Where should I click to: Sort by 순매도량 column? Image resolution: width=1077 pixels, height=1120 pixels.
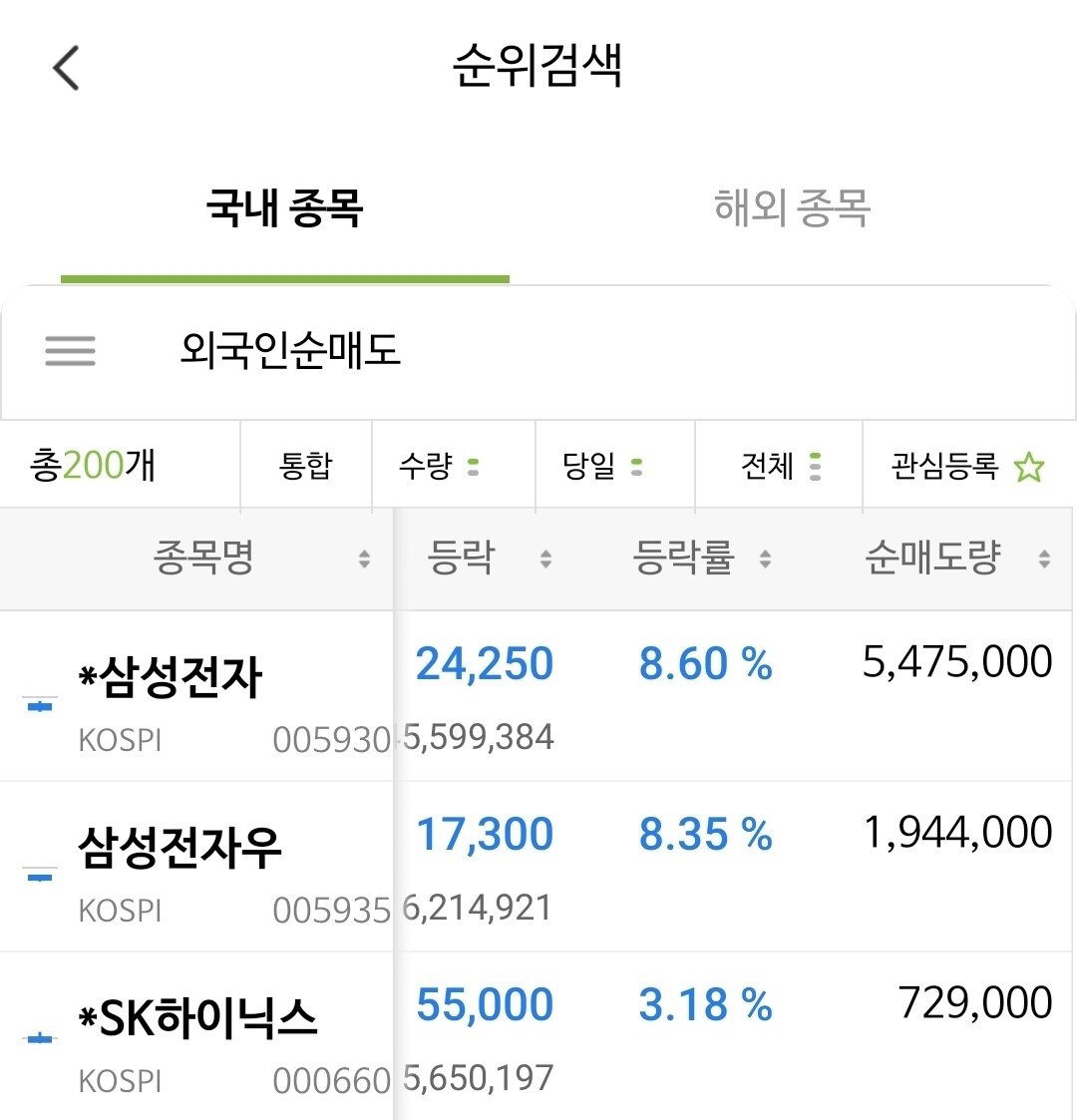(x=957, y=558)
